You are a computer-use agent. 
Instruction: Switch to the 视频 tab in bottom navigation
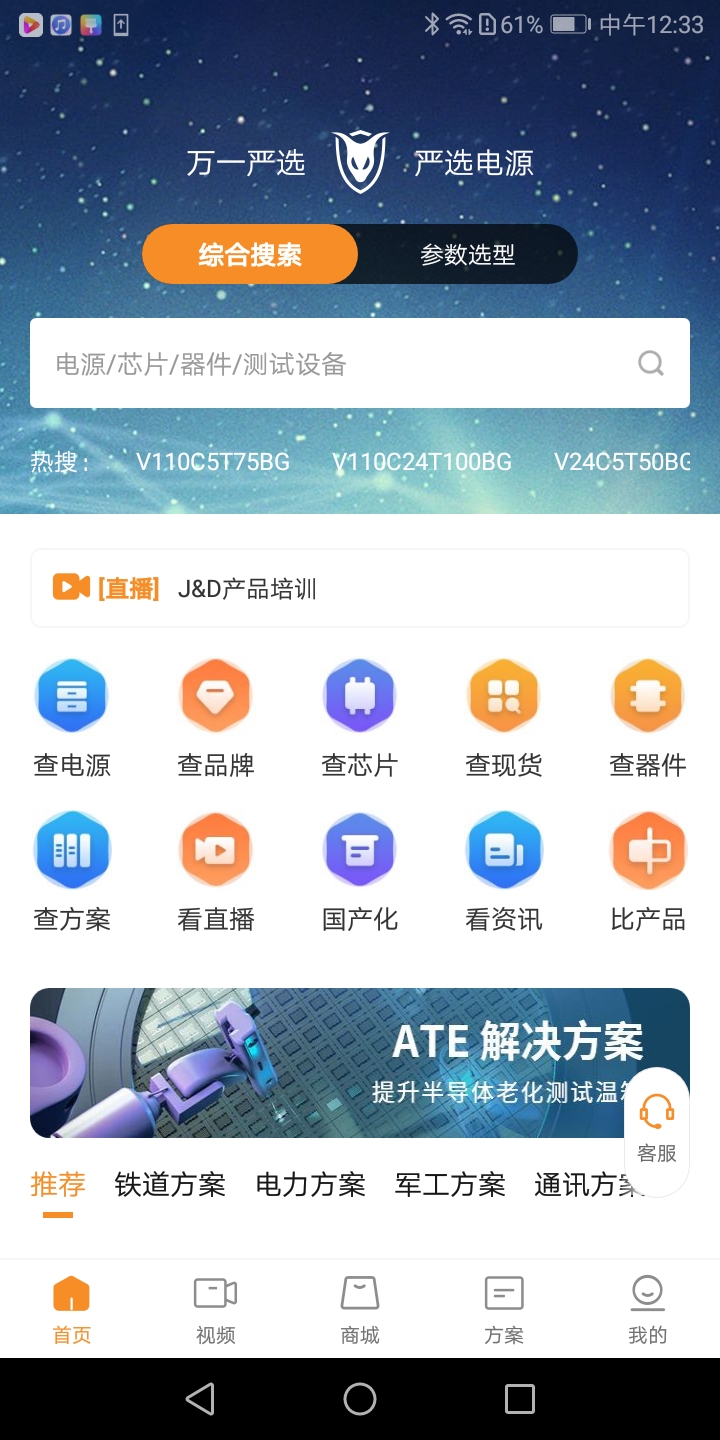(215, 1305)
